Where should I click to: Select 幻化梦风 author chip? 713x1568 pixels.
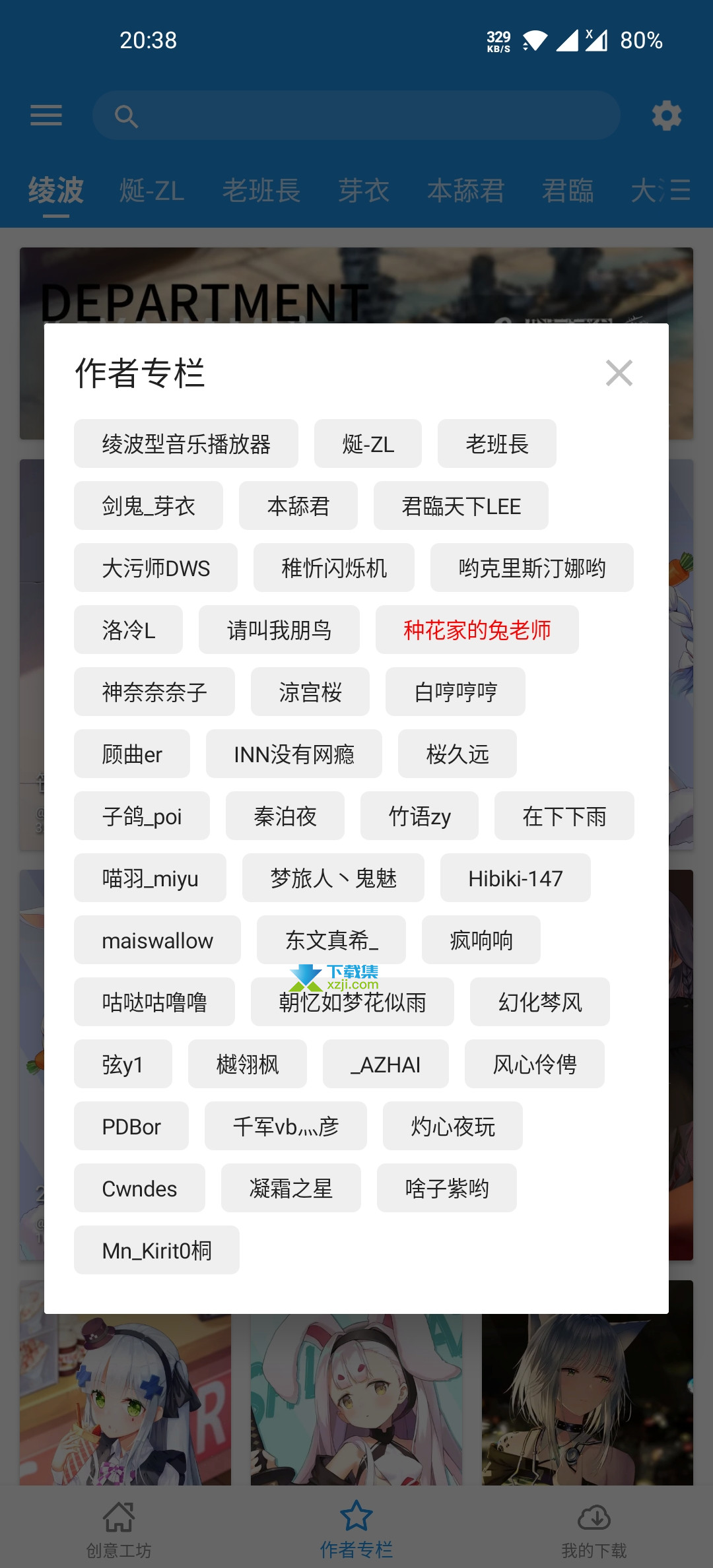coord(540,1002)
